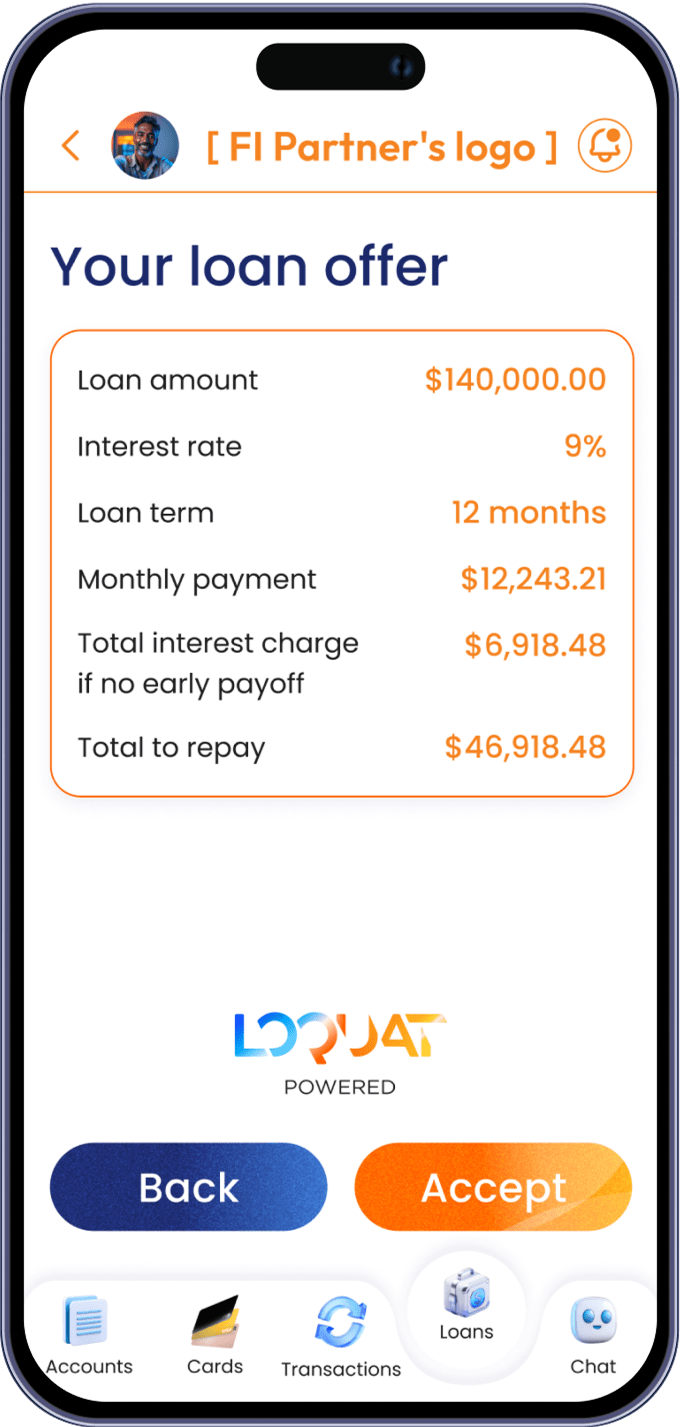Open the Cards tab

pos(215,1335)
